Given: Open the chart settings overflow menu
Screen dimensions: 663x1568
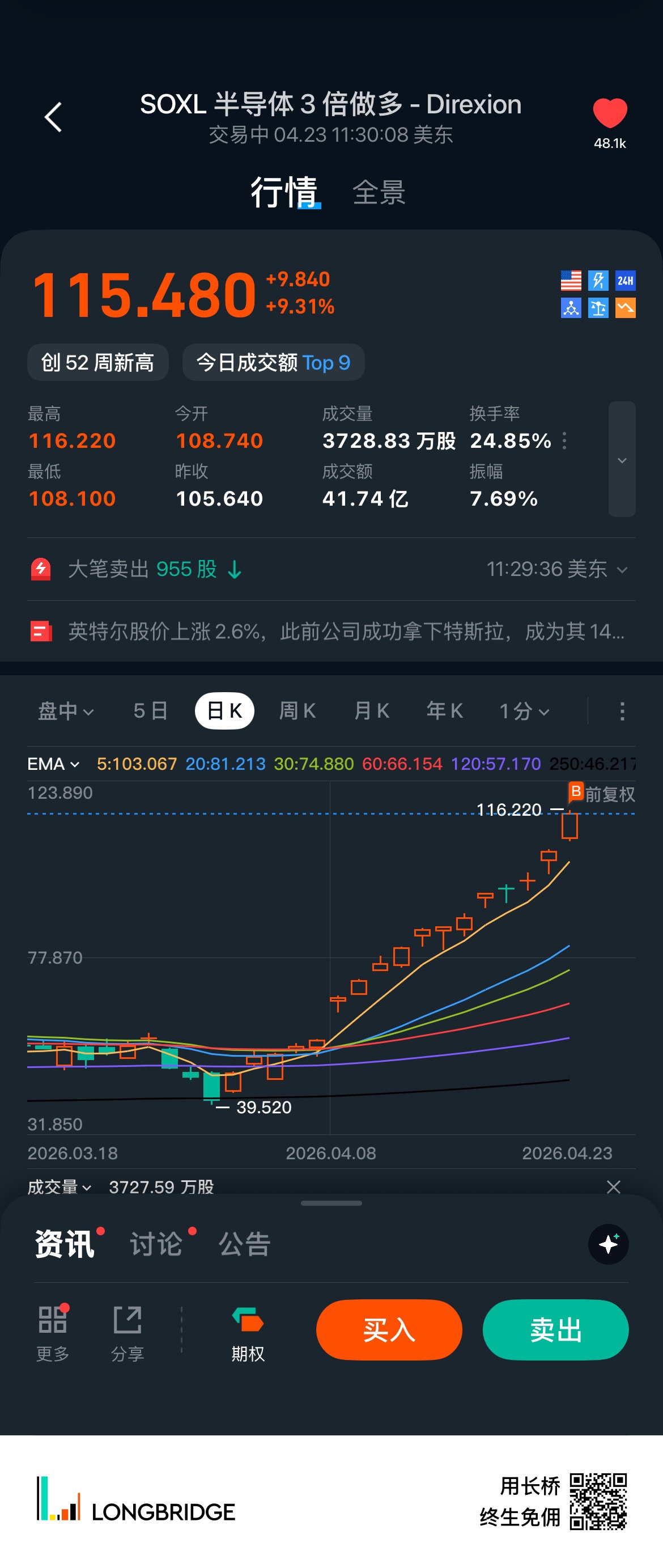Looking at the screenshot, I should 622,711.
